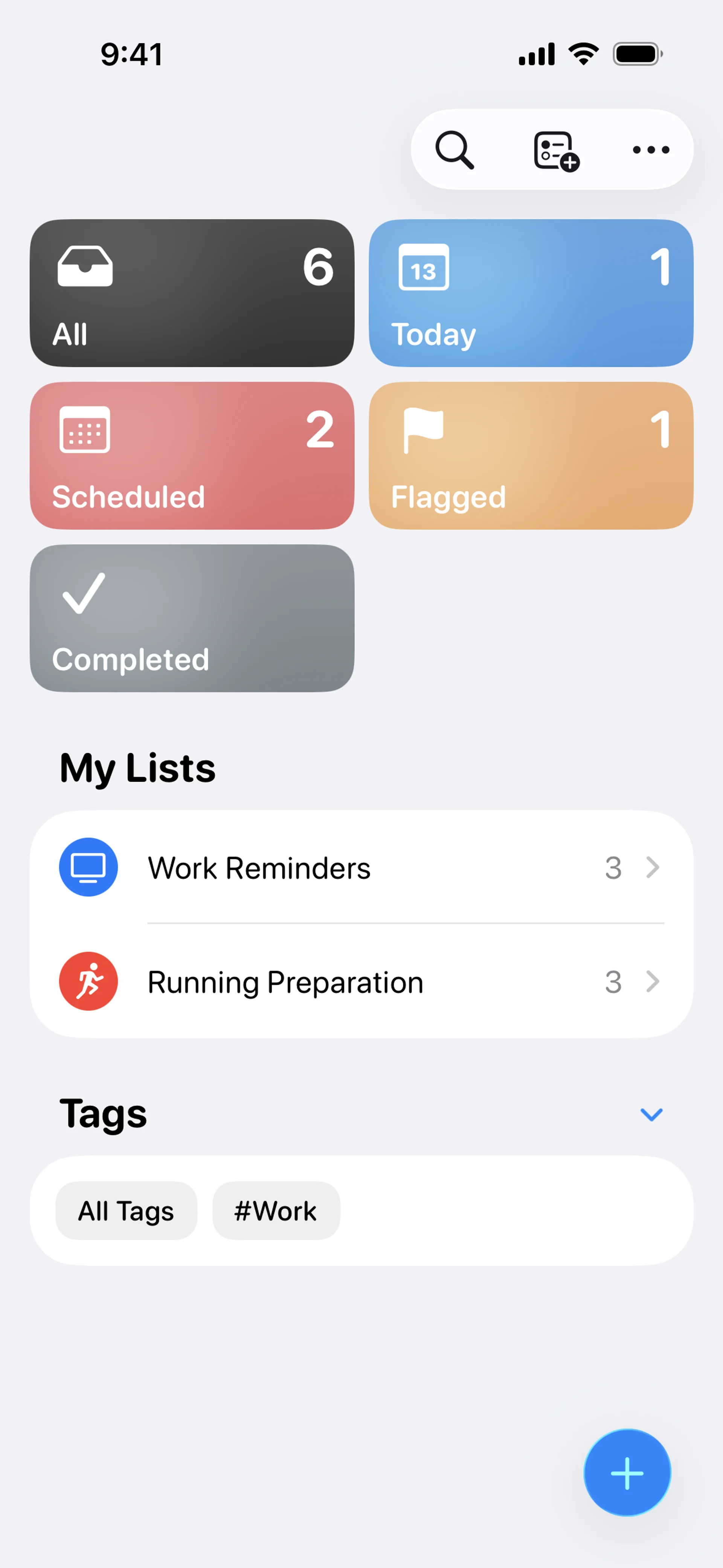The image size is (723, 1568).
Task: Open the Work Reminders list
Action: pos(361,867)
